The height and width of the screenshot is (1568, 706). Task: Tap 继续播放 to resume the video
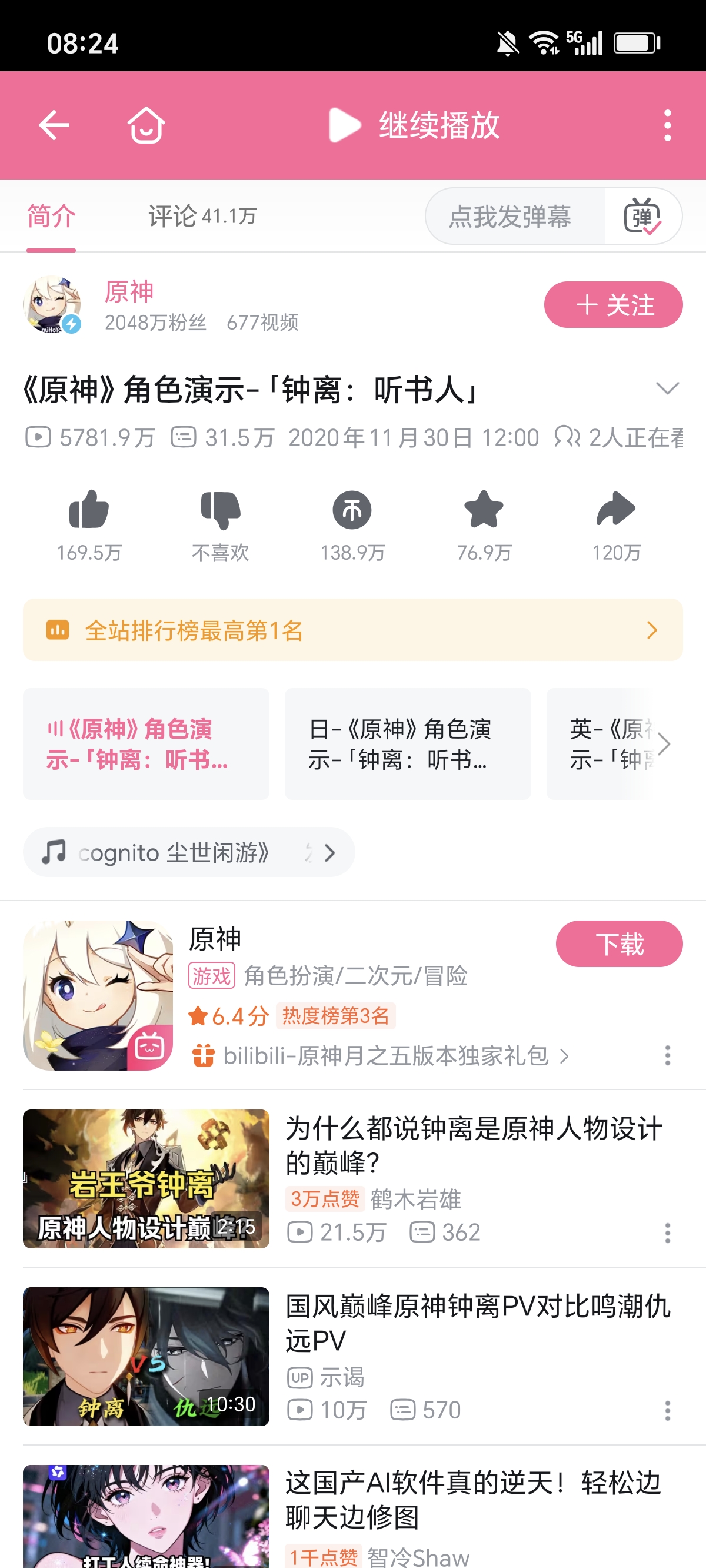[x=414, y=125]
